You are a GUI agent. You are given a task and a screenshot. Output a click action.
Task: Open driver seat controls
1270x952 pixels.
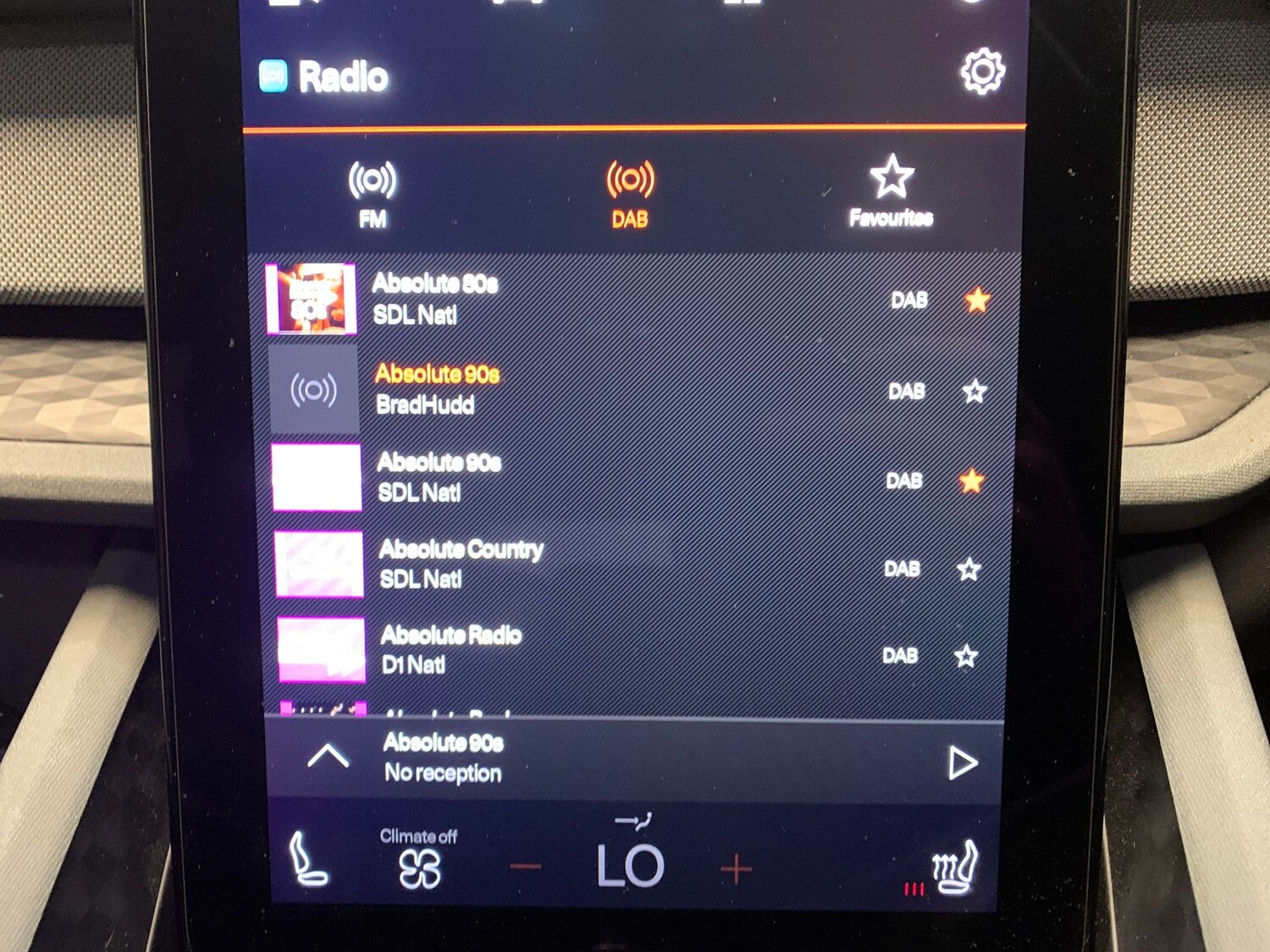point(307,860)
